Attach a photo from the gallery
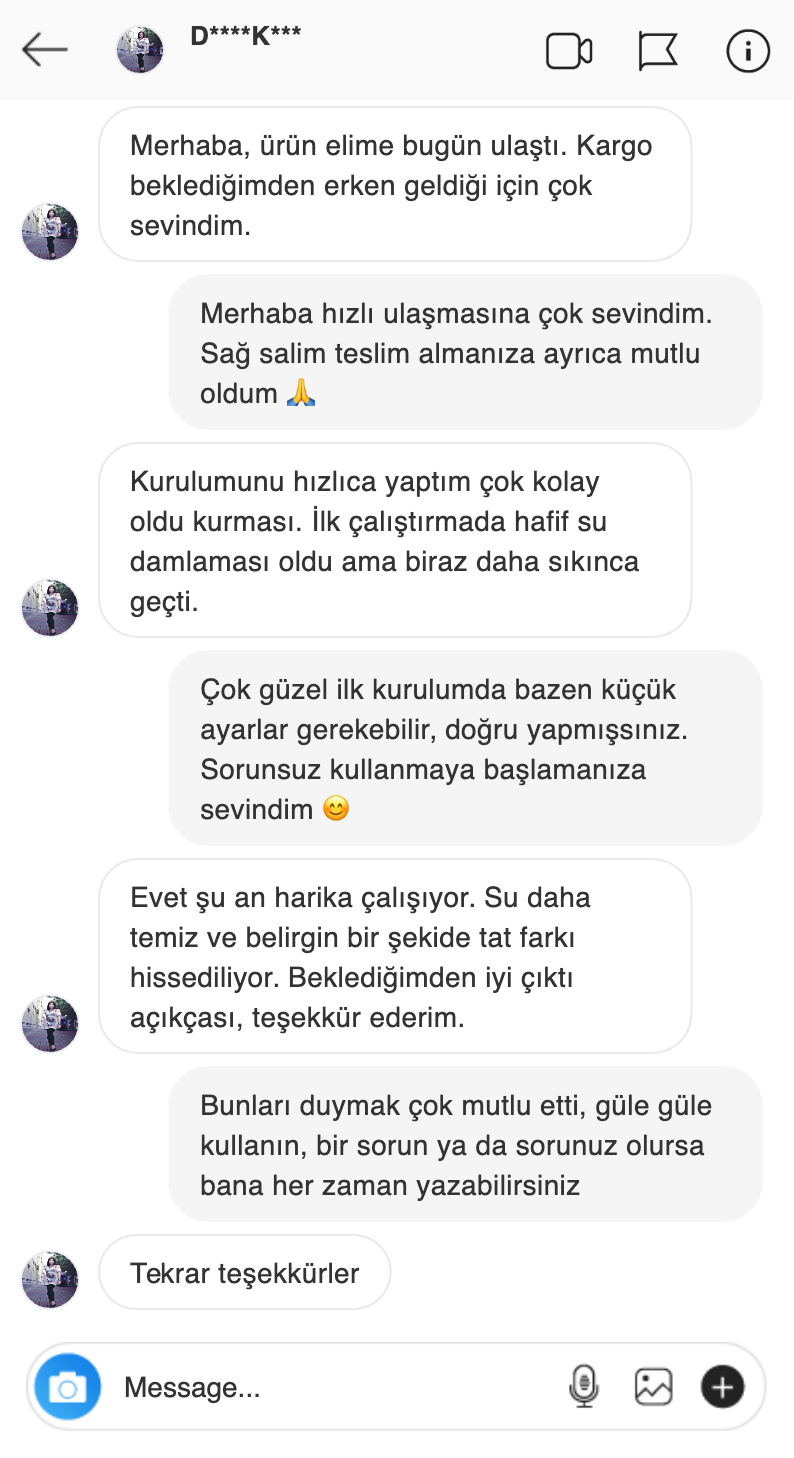 653,1387
